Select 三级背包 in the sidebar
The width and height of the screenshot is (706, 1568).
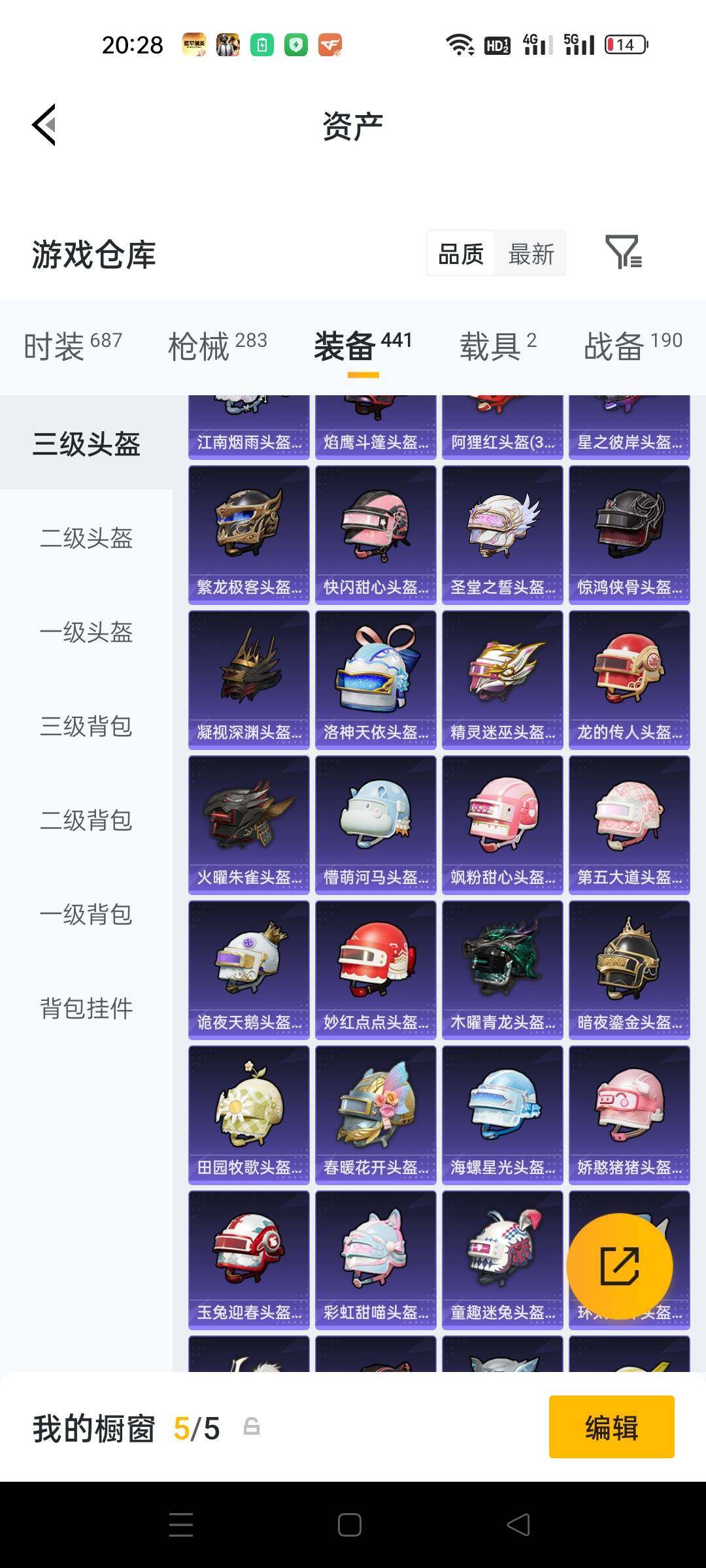pyautogui.click(x=87, y=727)
